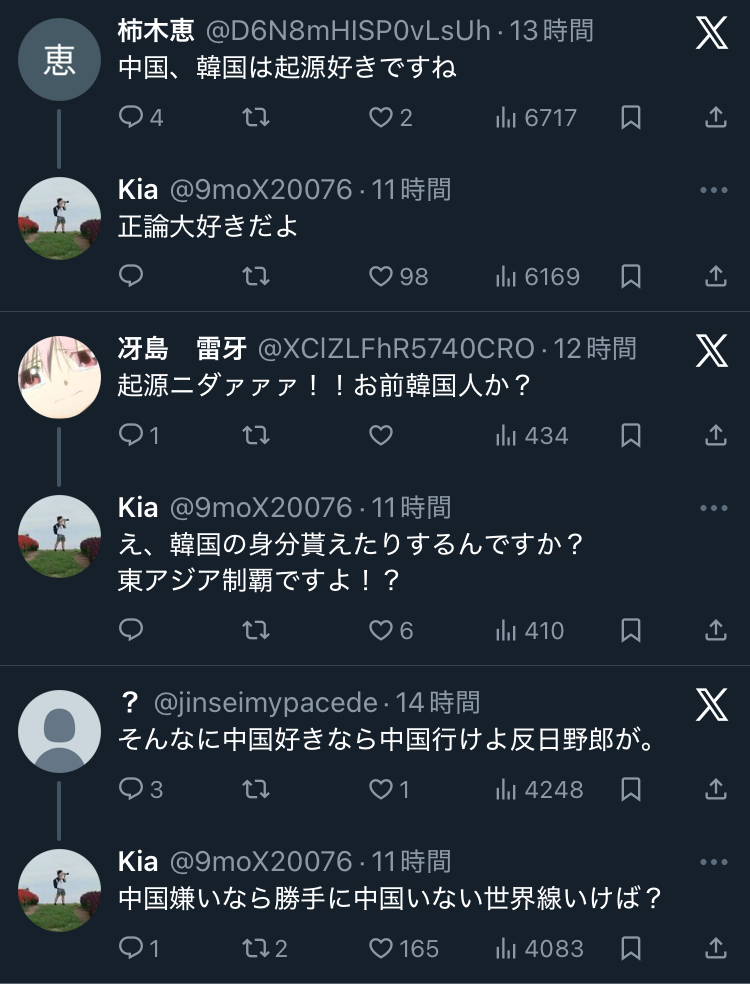Like Kia's reply with 165 likes
The width and height of the screenshot is (750, 984).
[381, 948]
